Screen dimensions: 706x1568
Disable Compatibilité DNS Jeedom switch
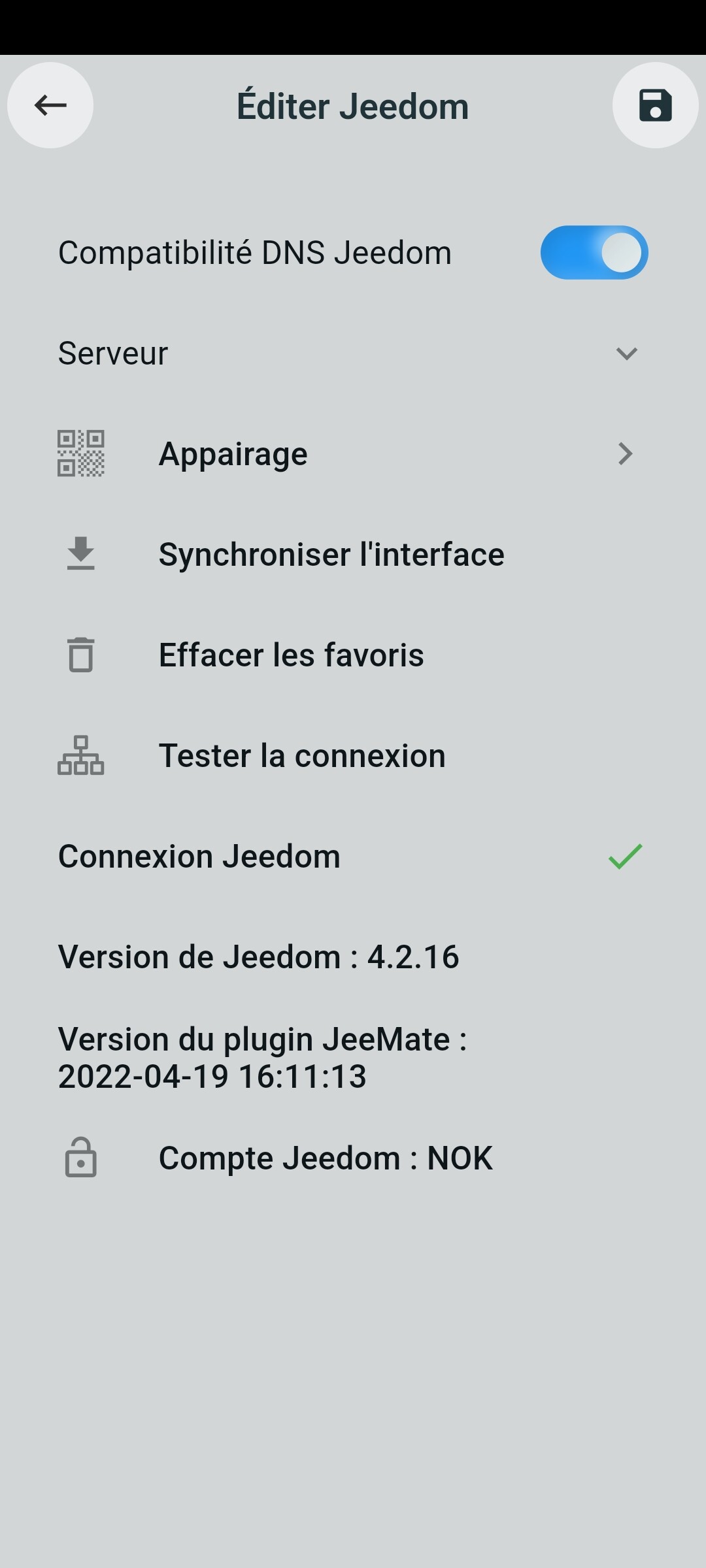594,253
